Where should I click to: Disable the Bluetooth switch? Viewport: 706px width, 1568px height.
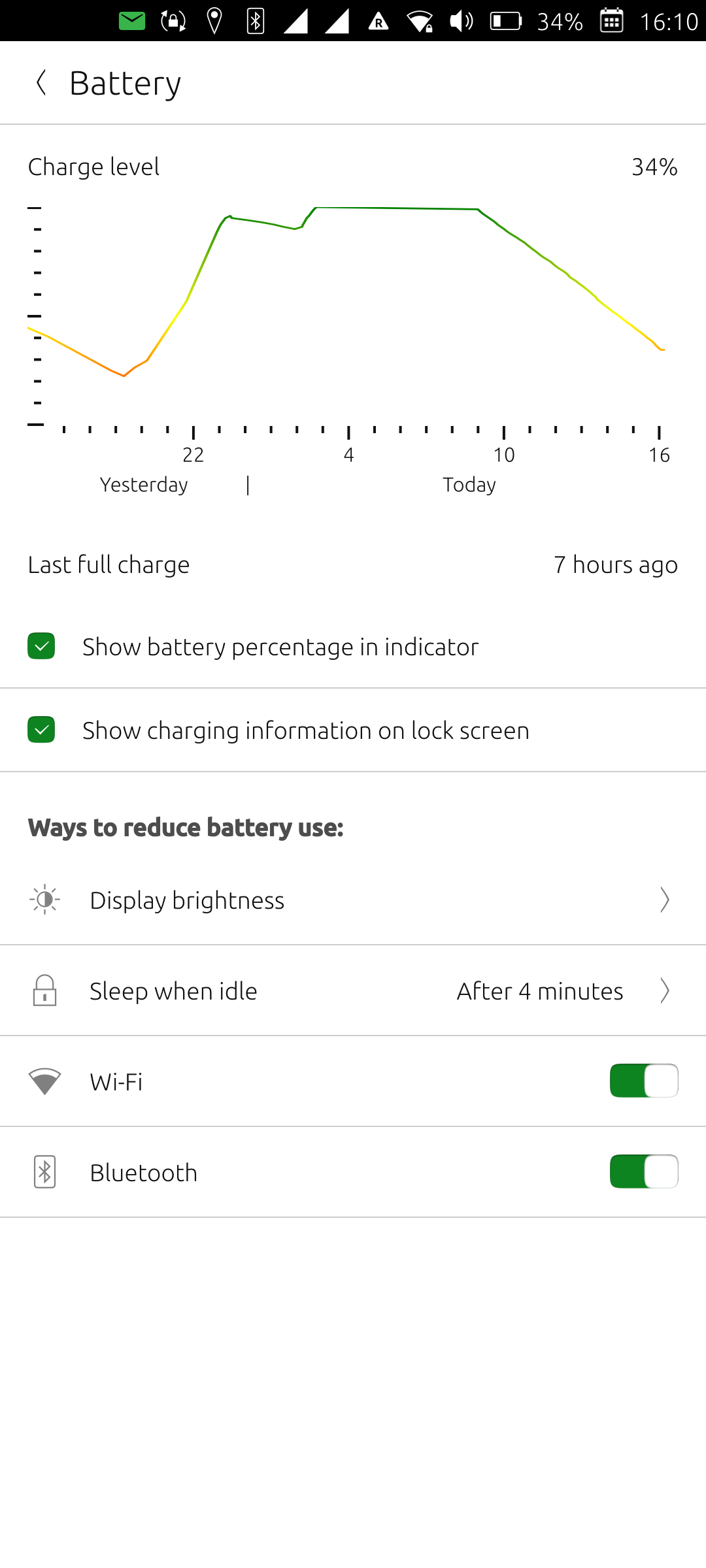[x=643, y=1171]
